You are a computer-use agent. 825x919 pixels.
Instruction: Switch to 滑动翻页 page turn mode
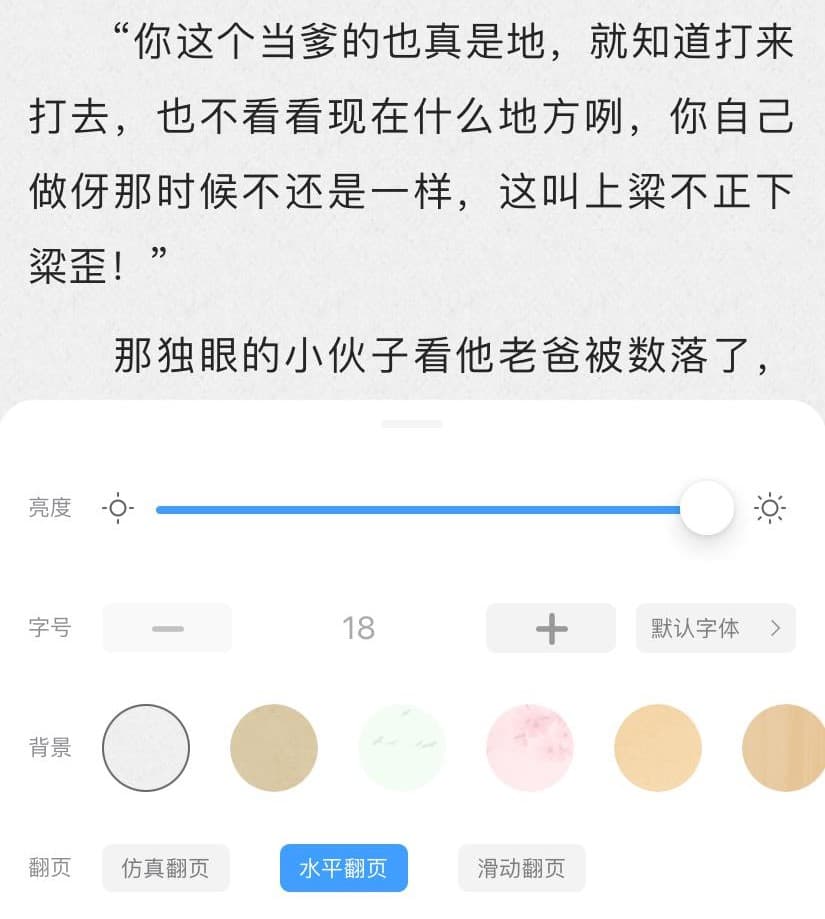click(x=521, y=868)
